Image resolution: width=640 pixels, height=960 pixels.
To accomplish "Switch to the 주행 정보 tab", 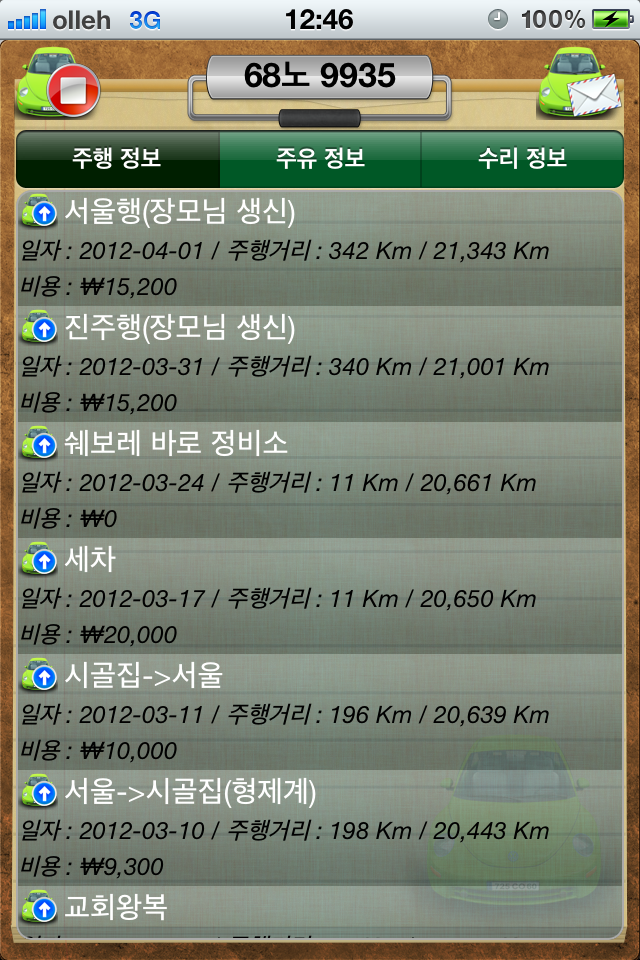I will click(117, 158).
